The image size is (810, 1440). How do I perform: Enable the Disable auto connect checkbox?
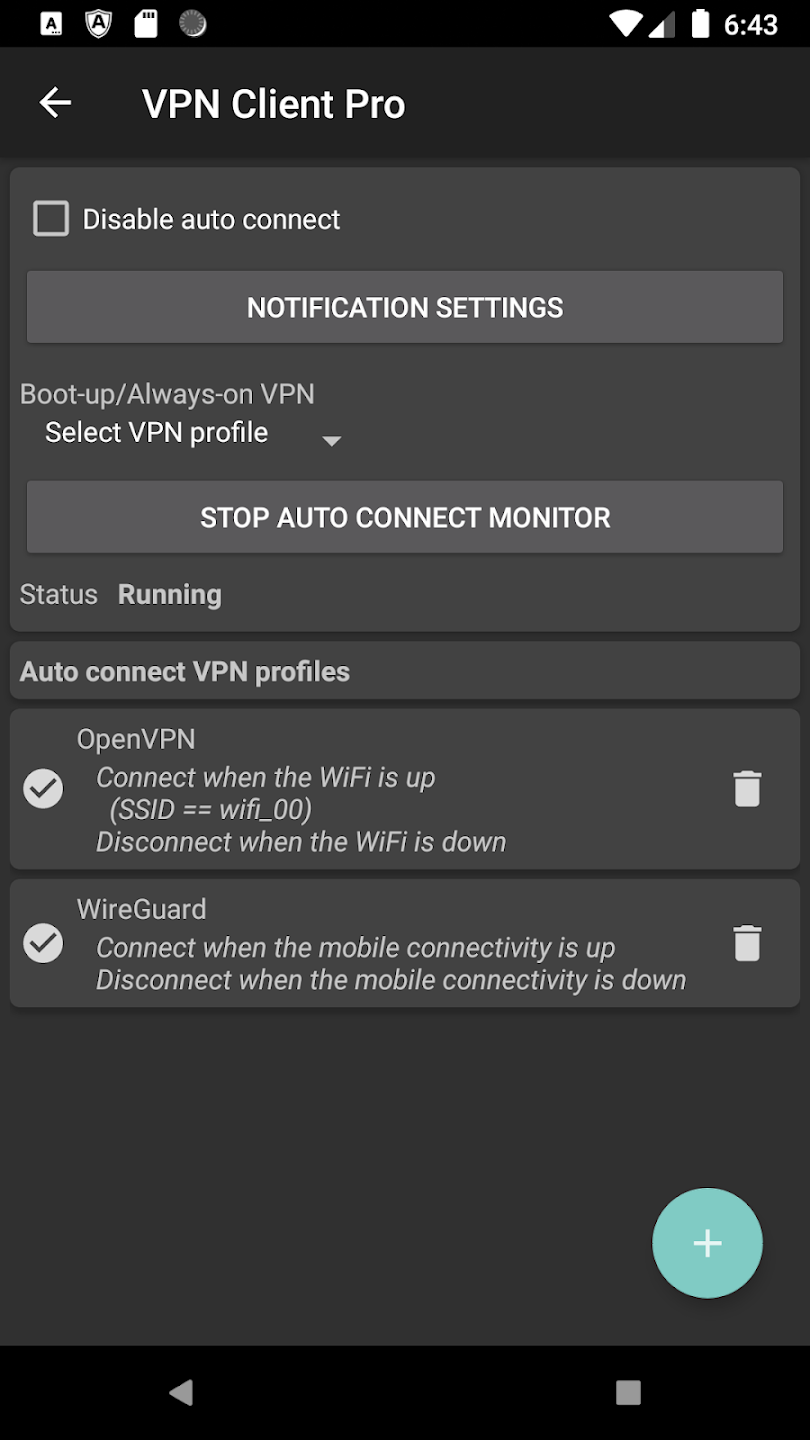(x=50, y=218)
